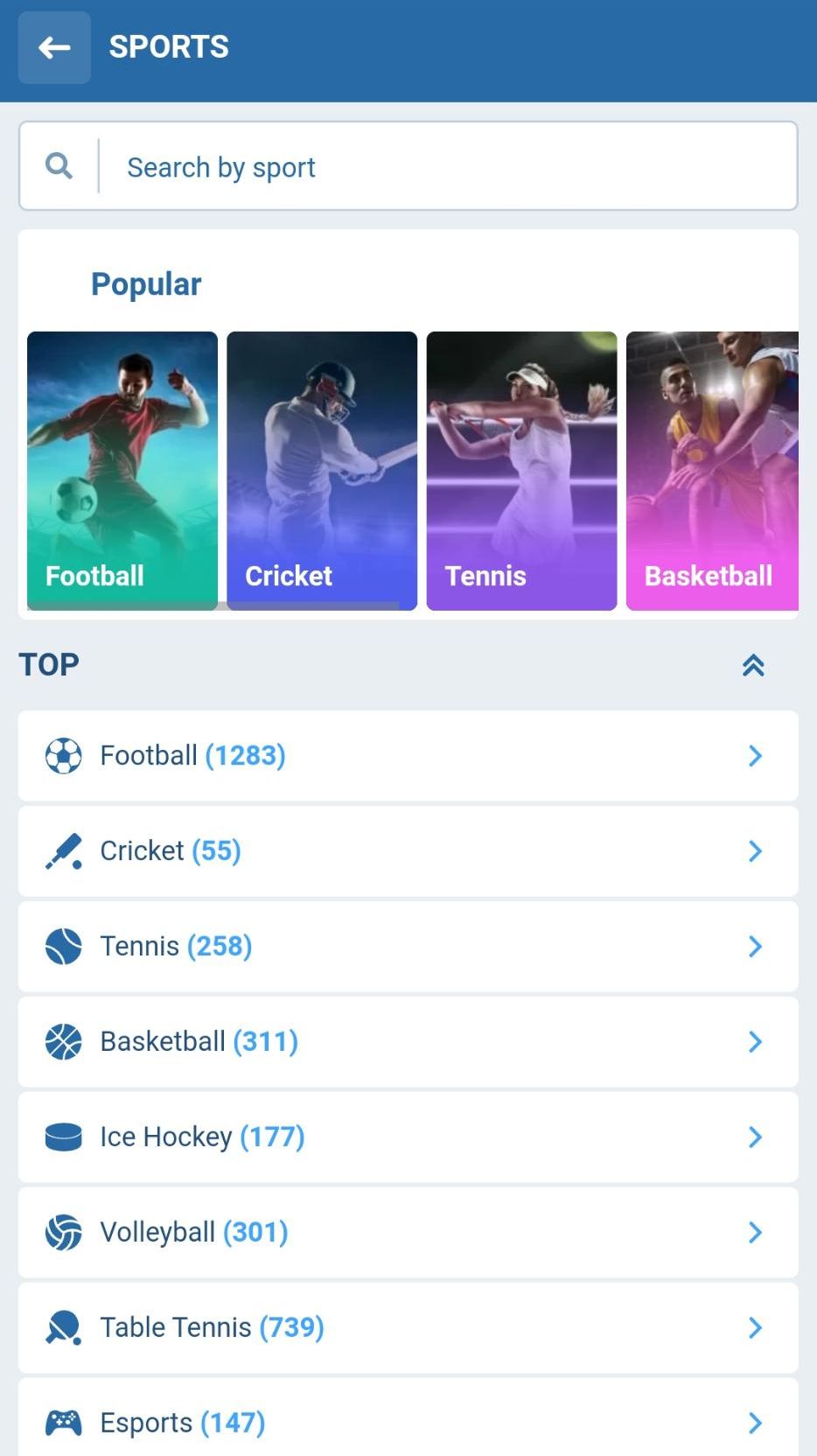Select Ice Hockey (177) from the list

(x=408, y=1137)
